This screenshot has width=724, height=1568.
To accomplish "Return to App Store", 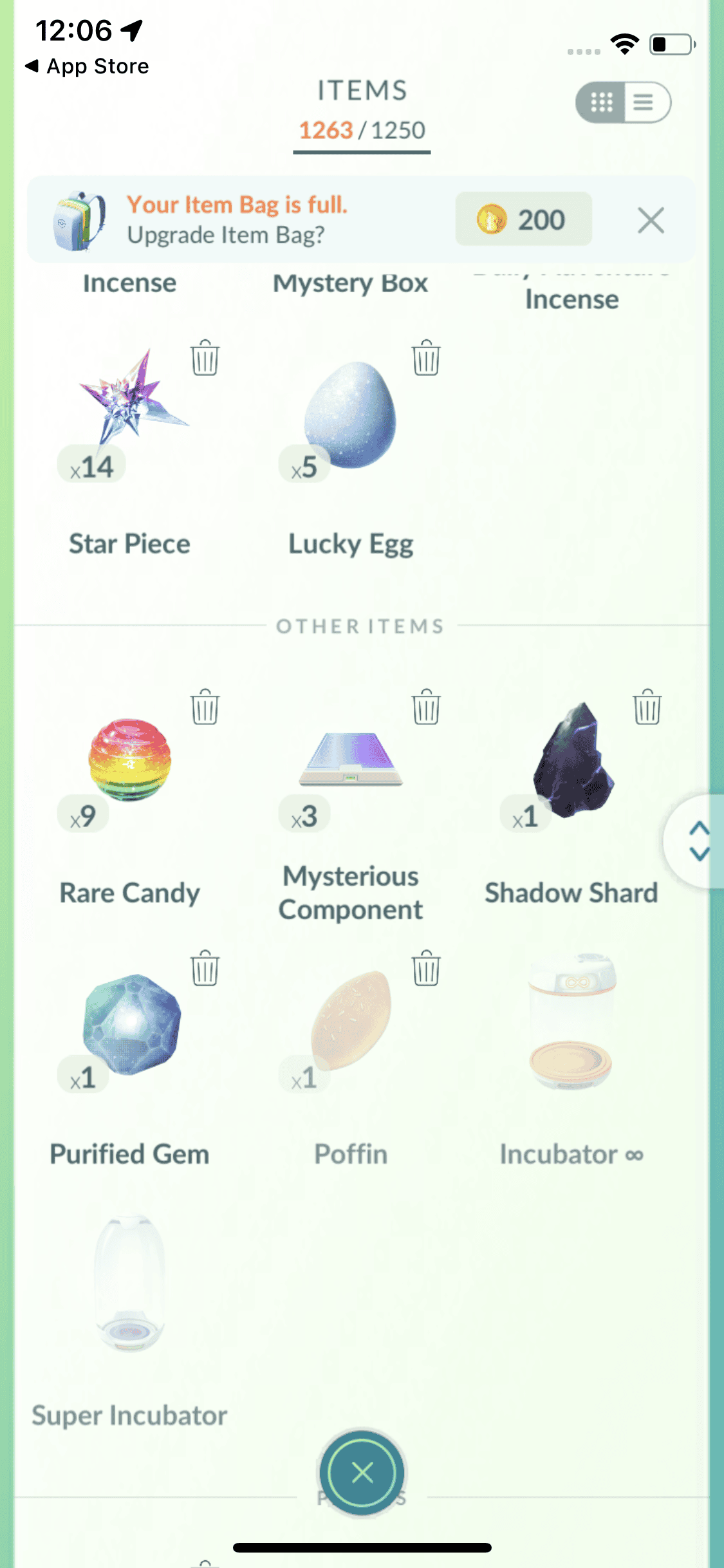I will (x=87, y=66).
